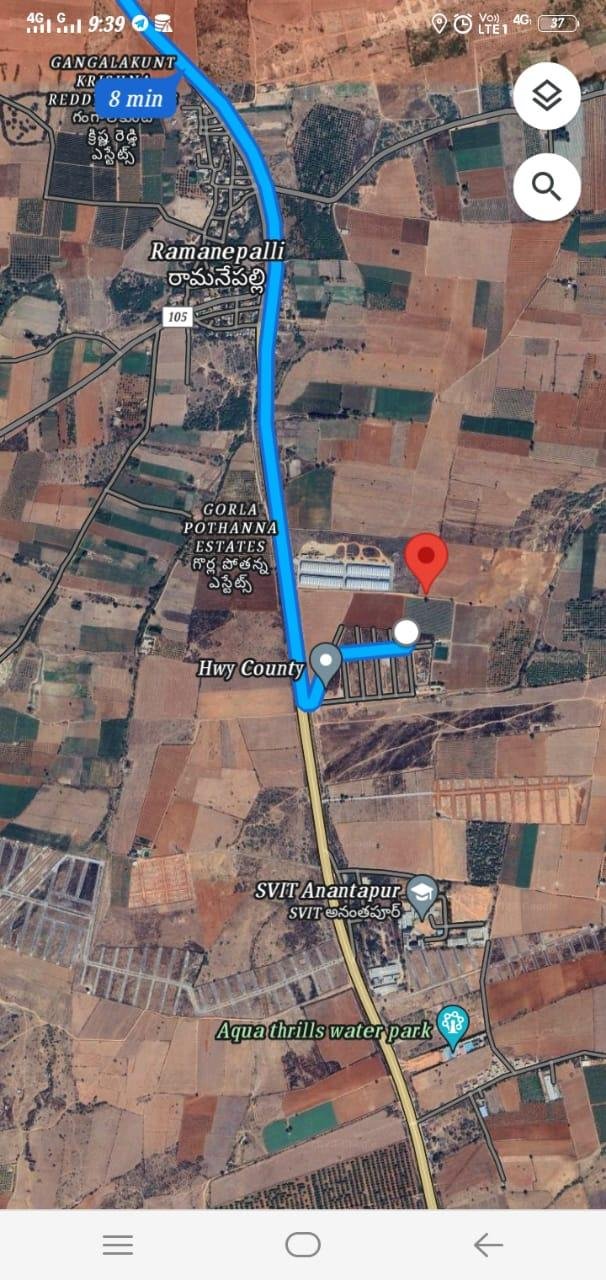
Task: Open recent apps from navigation bar
Action: [x=118, y=1245]
